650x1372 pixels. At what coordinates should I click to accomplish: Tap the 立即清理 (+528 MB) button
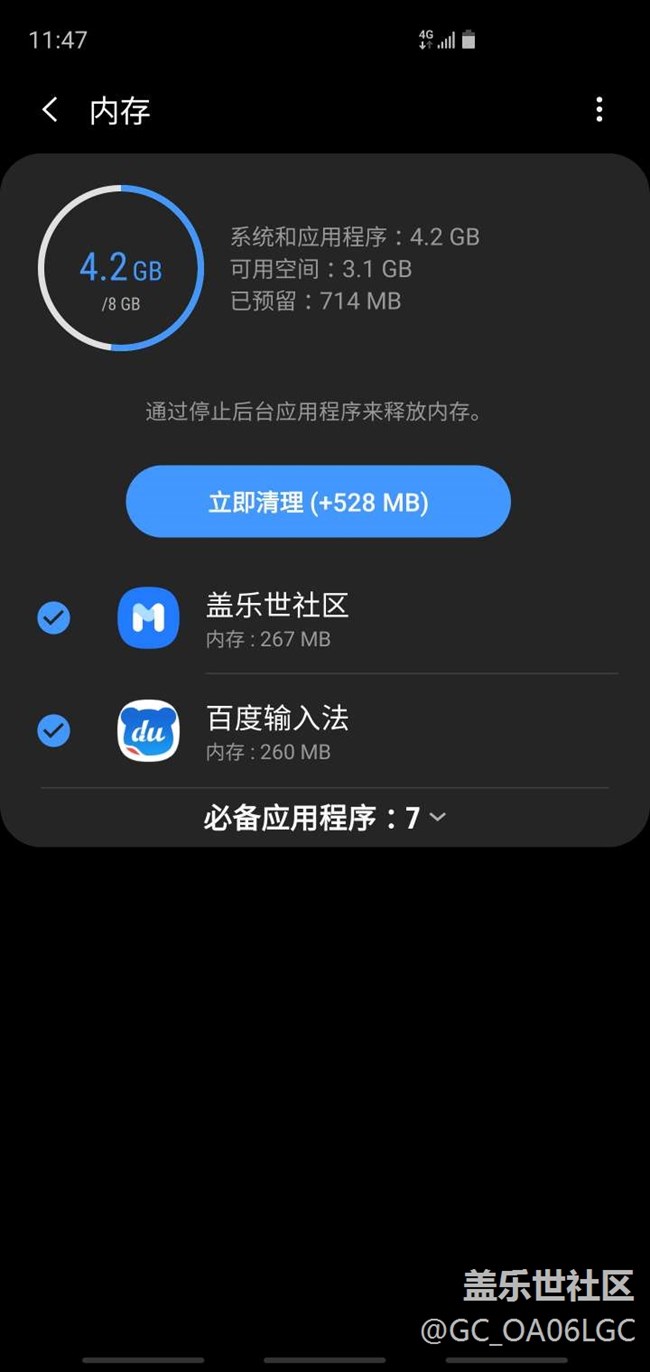[318, 502]
